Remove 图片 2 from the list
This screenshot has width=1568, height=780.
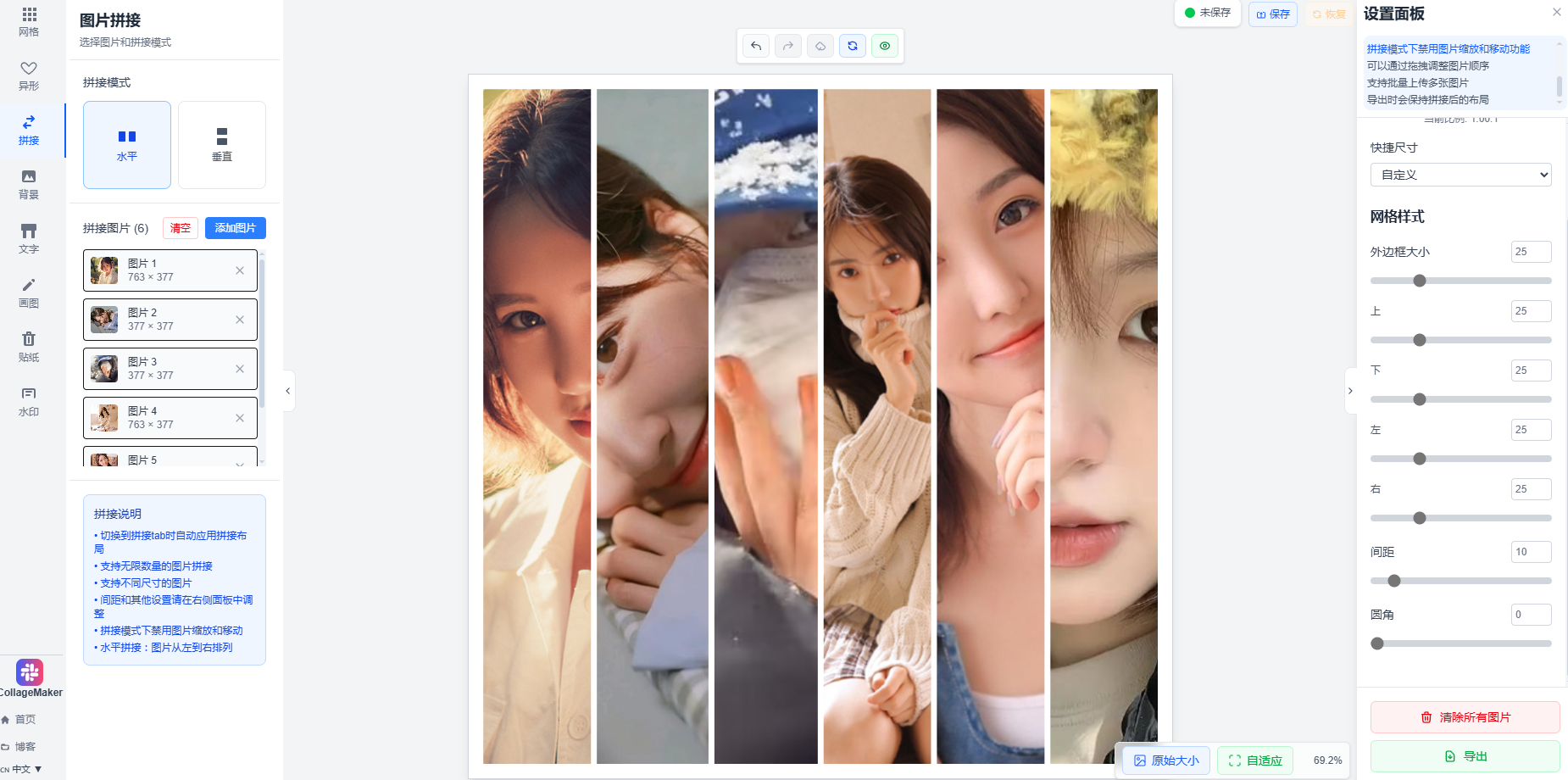click(x=240, y=320)
